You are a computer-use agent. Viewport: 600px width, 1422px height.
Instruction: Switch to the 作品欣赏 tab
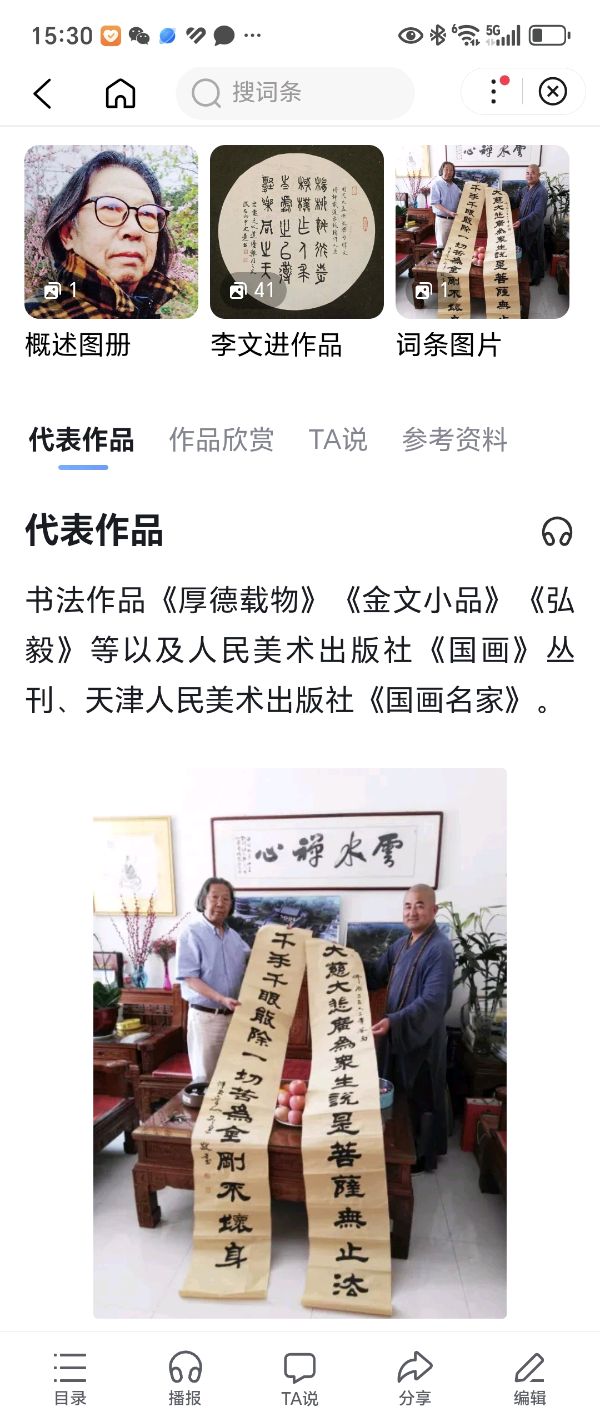click(221, 439)
